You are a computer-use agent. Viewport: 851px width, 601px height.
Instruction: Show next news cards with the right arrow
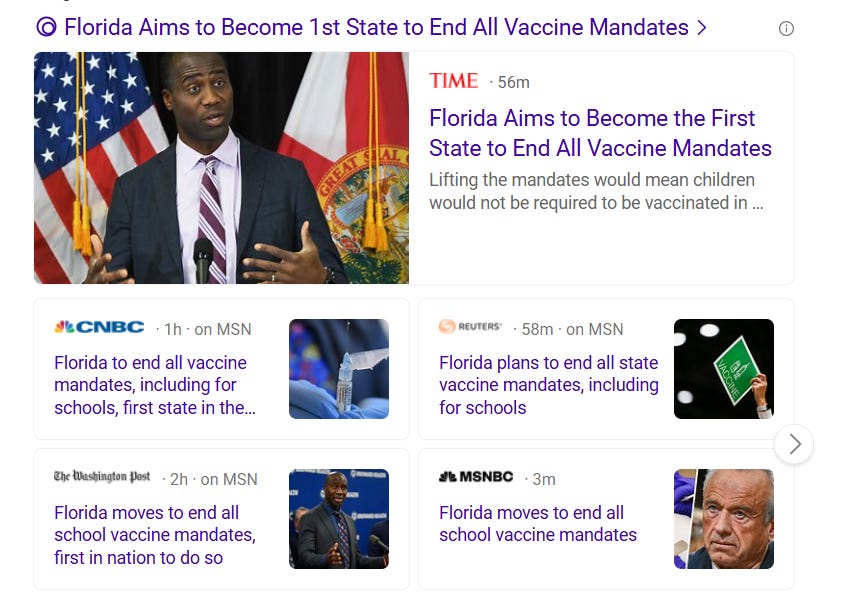tap(794, 444)
